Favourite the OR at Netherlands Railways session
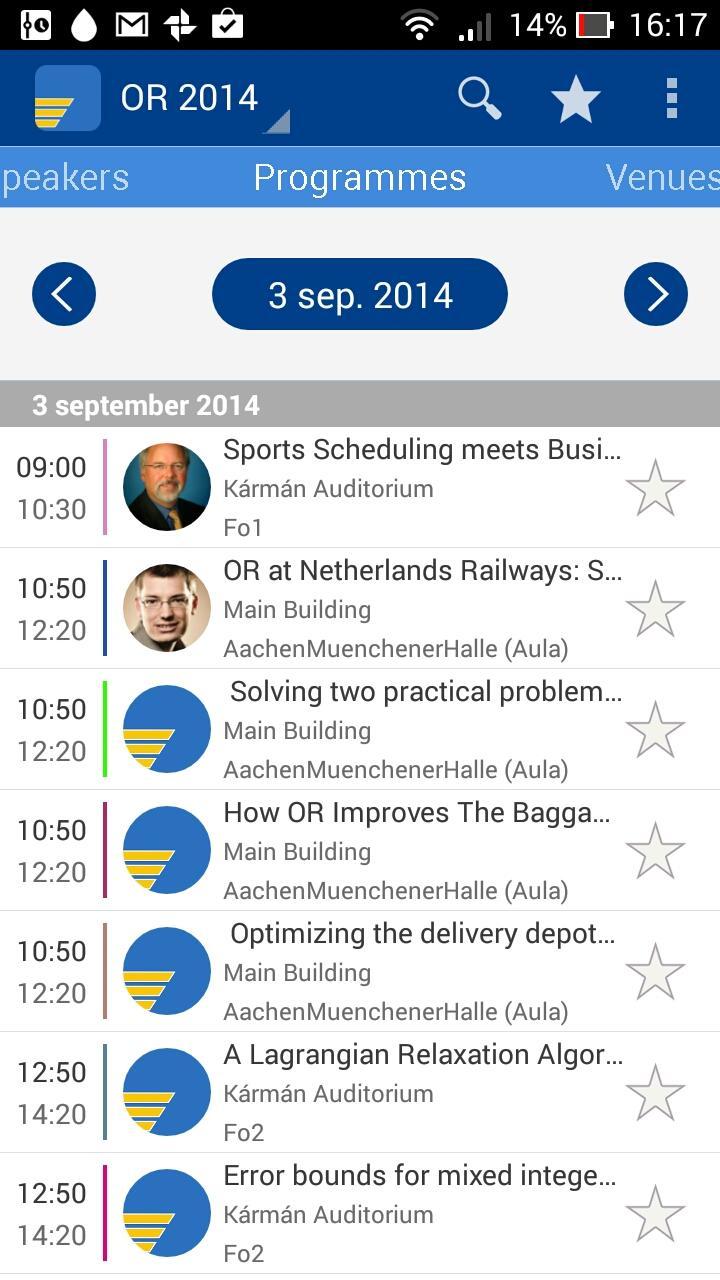The height and width of the screenshot is (1280, 720). [x=655, y=609]
